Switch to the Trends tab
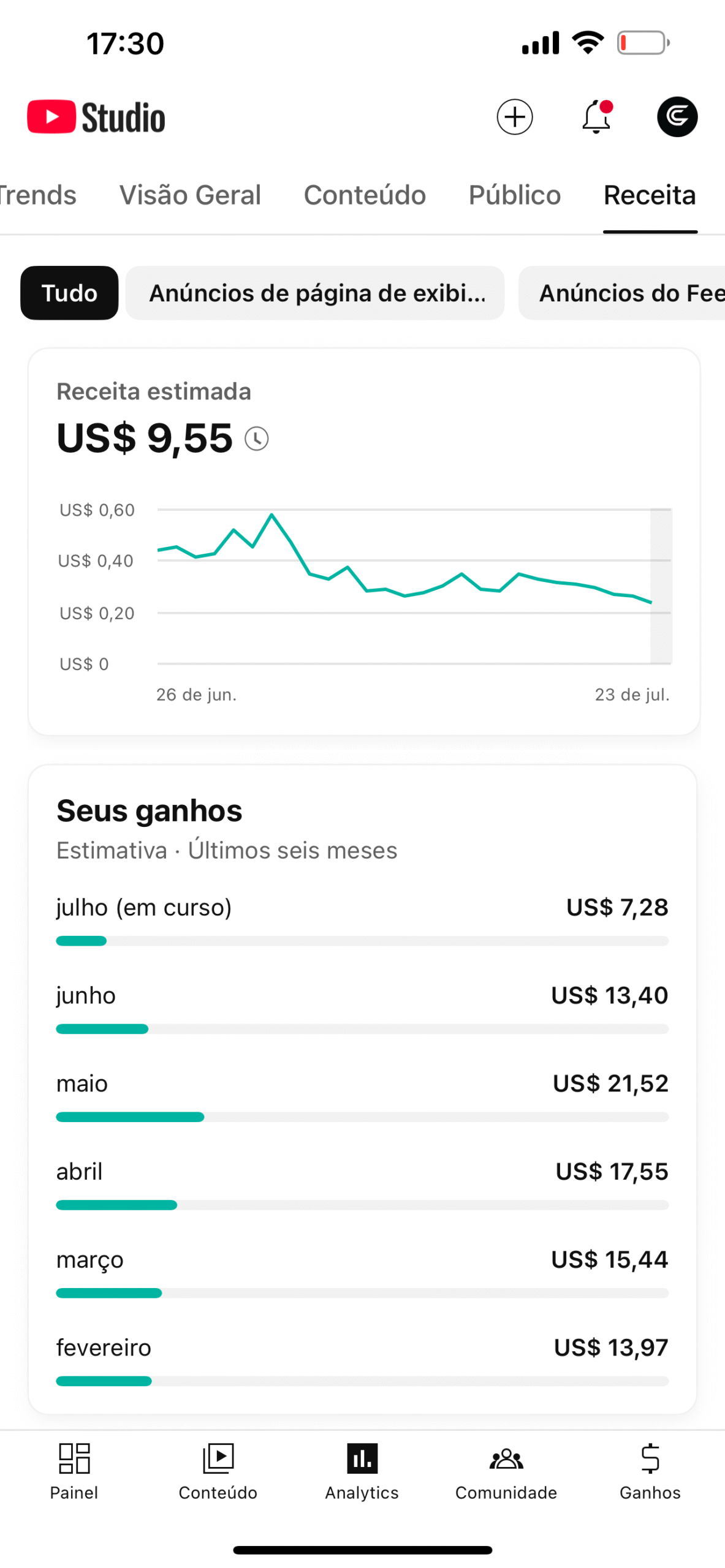 [37, 195]
